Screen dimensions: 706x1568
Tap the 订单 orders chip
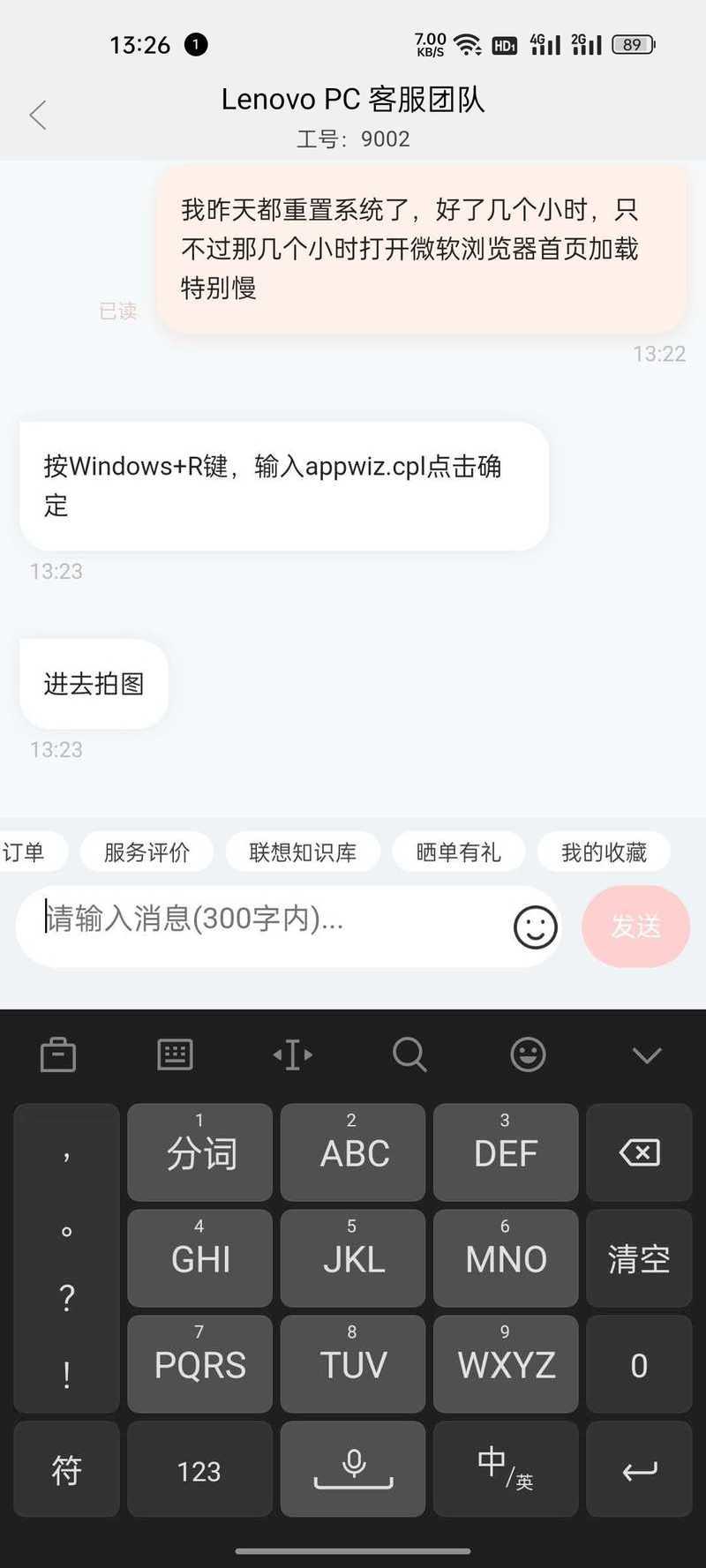(x=23, y=852)
